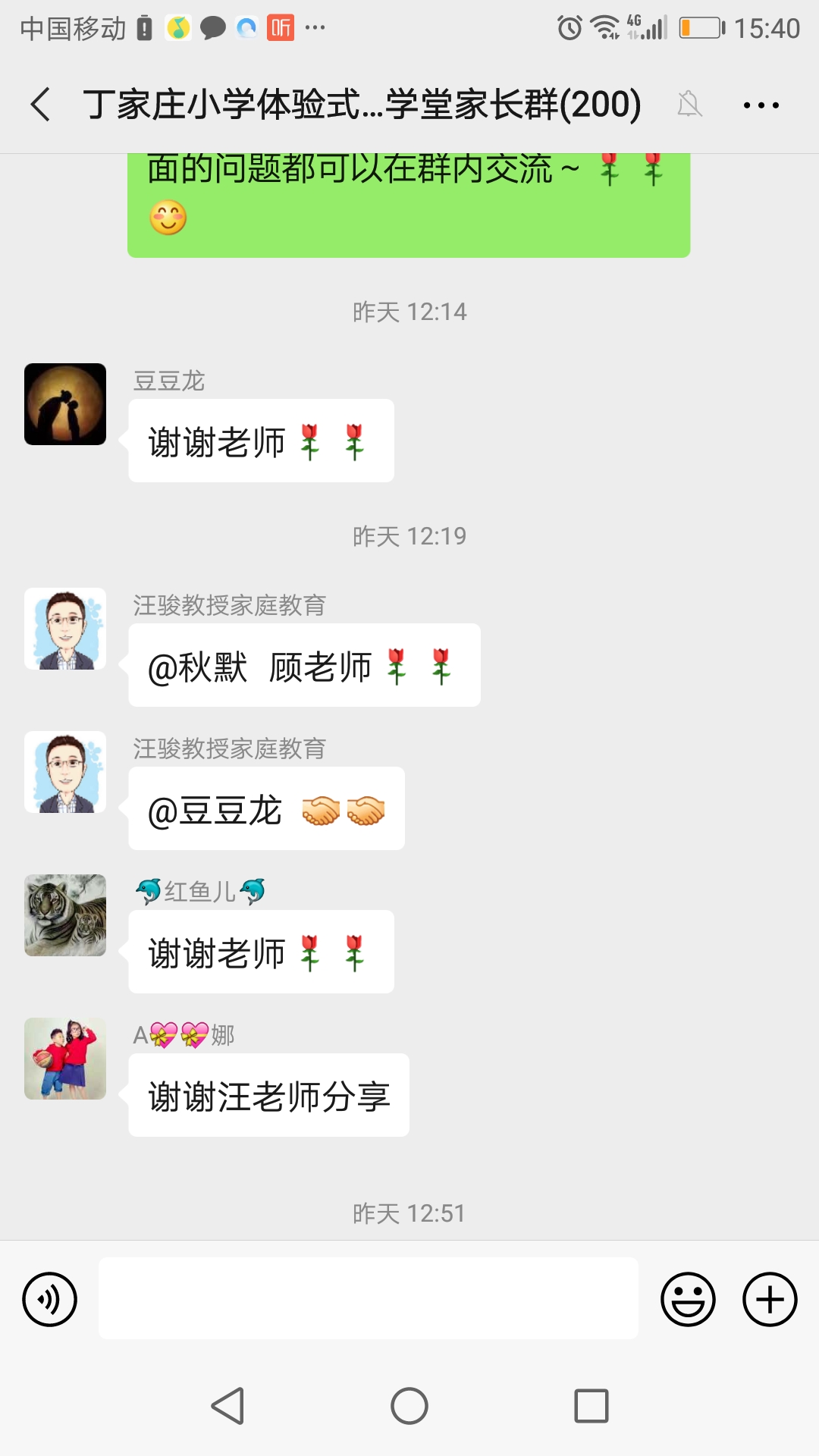Open 汪骏教授家庭教育 avatar beside @秋默 message
Viewport: 819px width, 1456px height.
[x=65, y=629]
